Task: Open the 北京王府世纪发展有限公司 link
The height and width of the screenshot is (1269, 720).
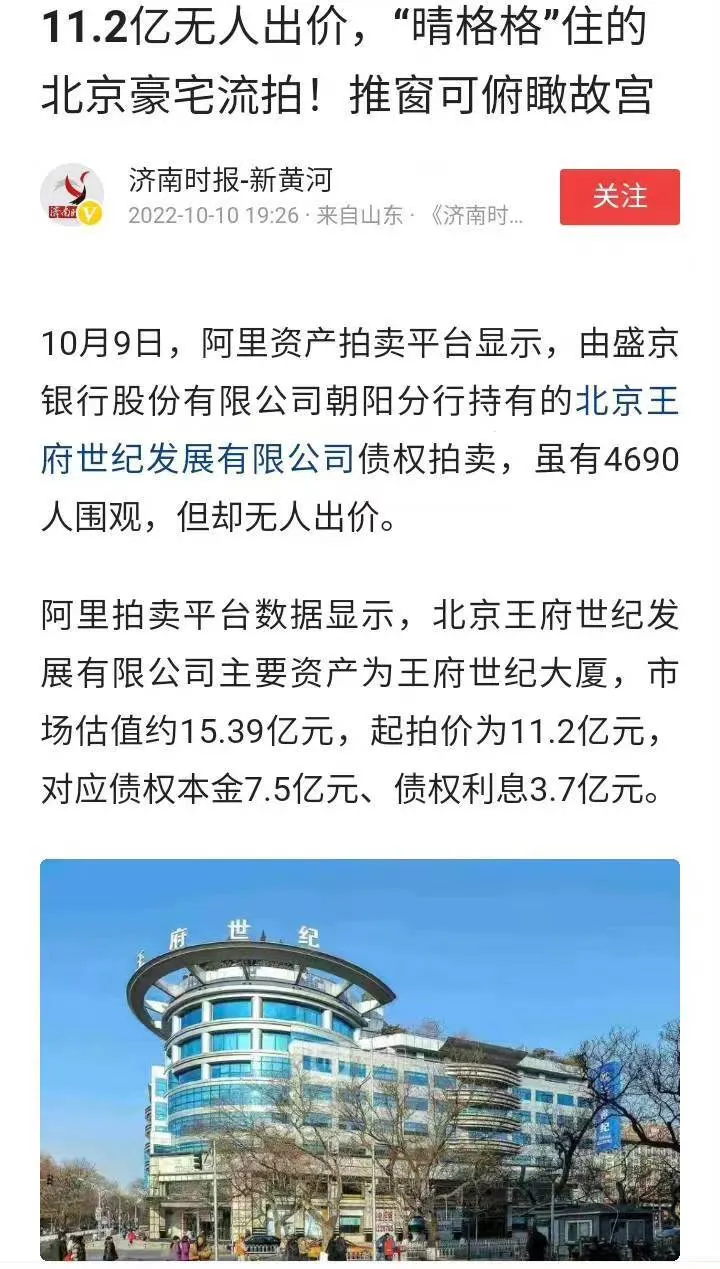Action: coord(197,458)
